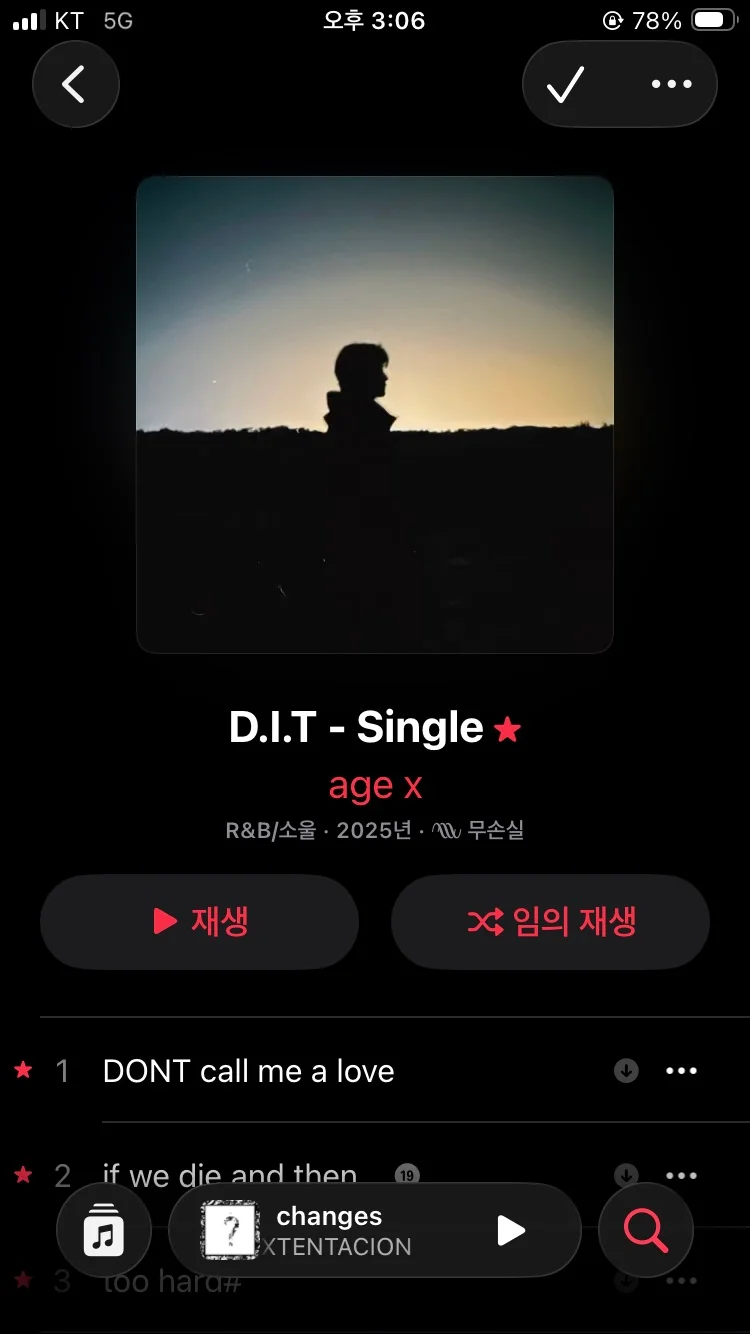Open the ellipsis menu for track 2
The height and width of the screenshot is (1334, 750).
[x=681, y=1175]
